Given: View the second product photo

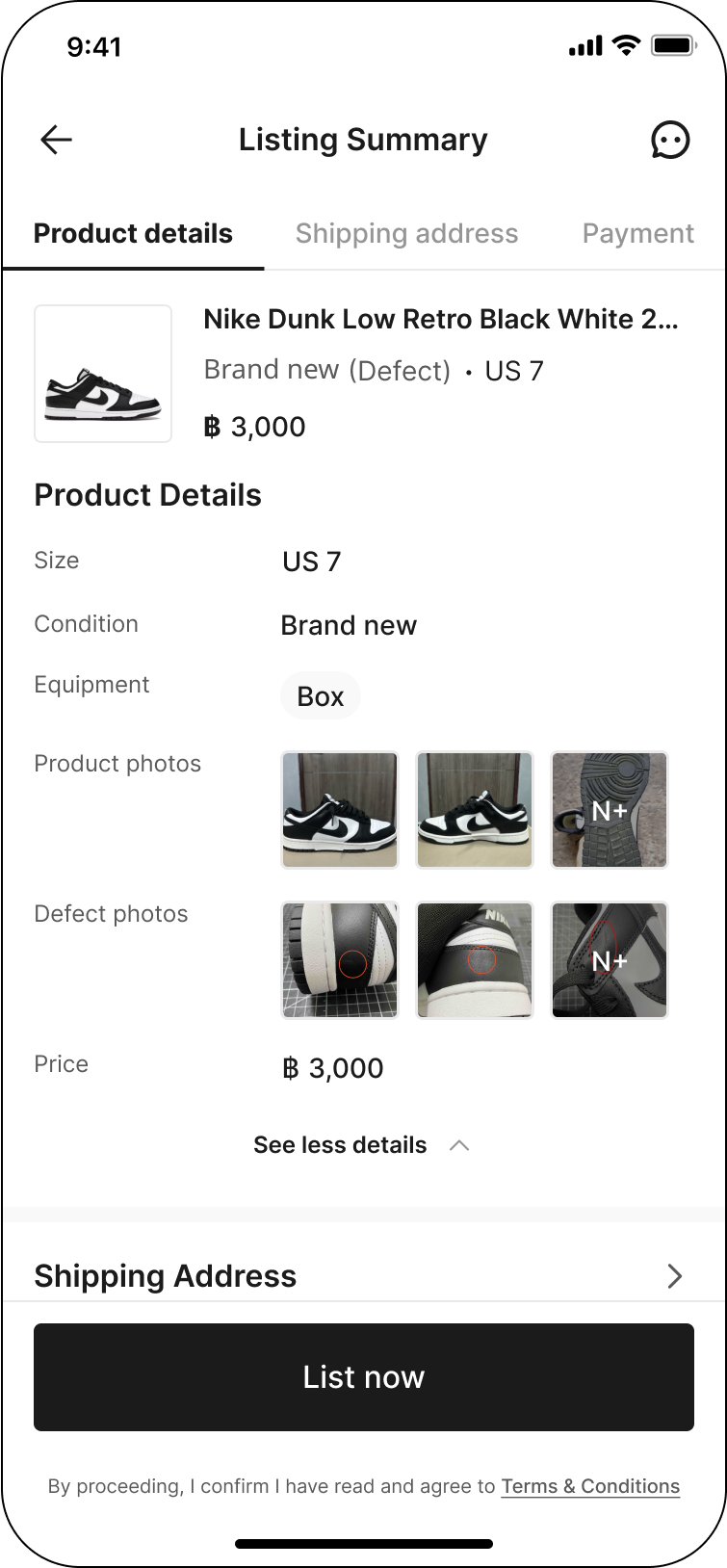Looking at the screenshot, I should click(475, 810).
